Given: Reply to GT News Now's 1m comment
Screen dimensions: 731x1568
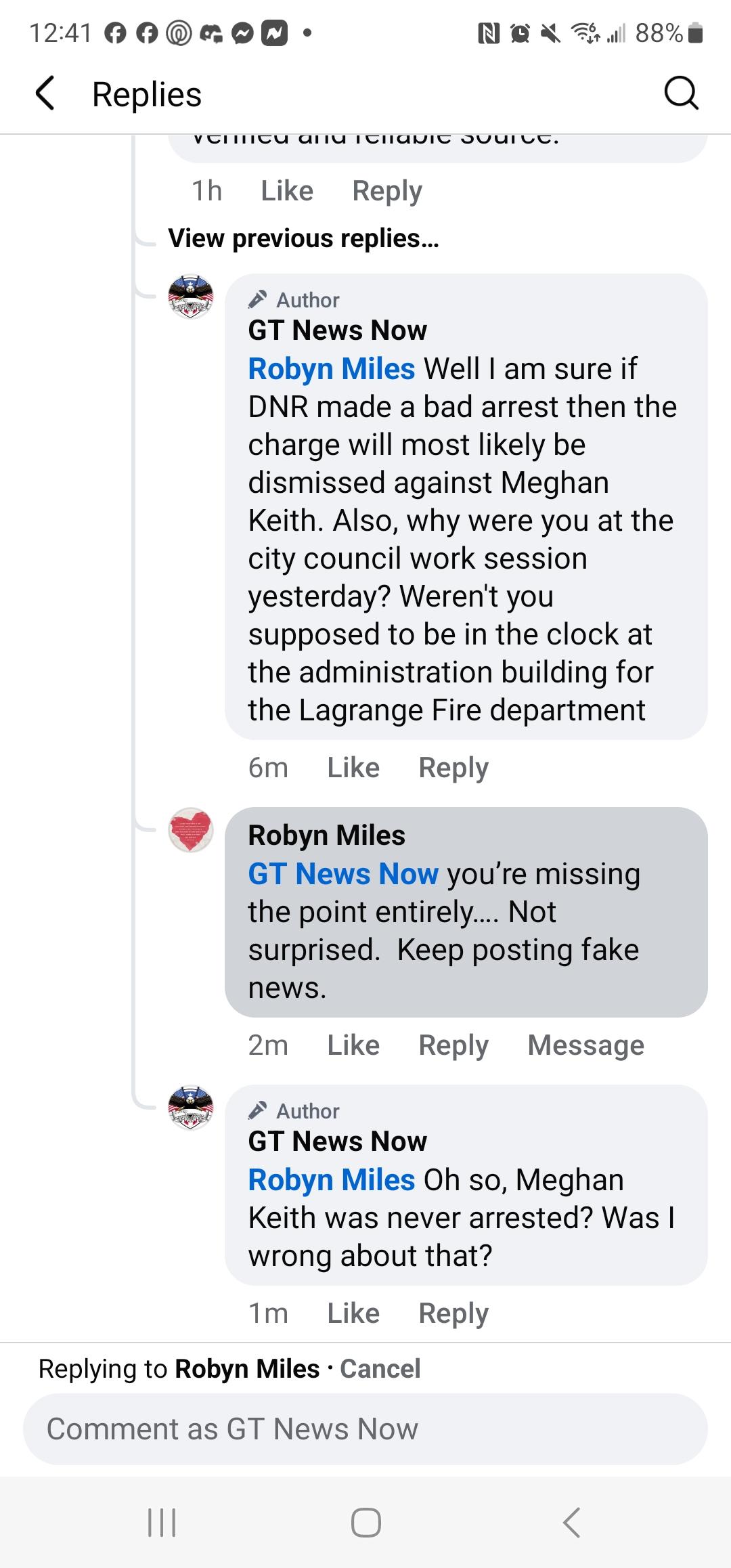Looking at the screenshot, I should [x=453, y=1313].
